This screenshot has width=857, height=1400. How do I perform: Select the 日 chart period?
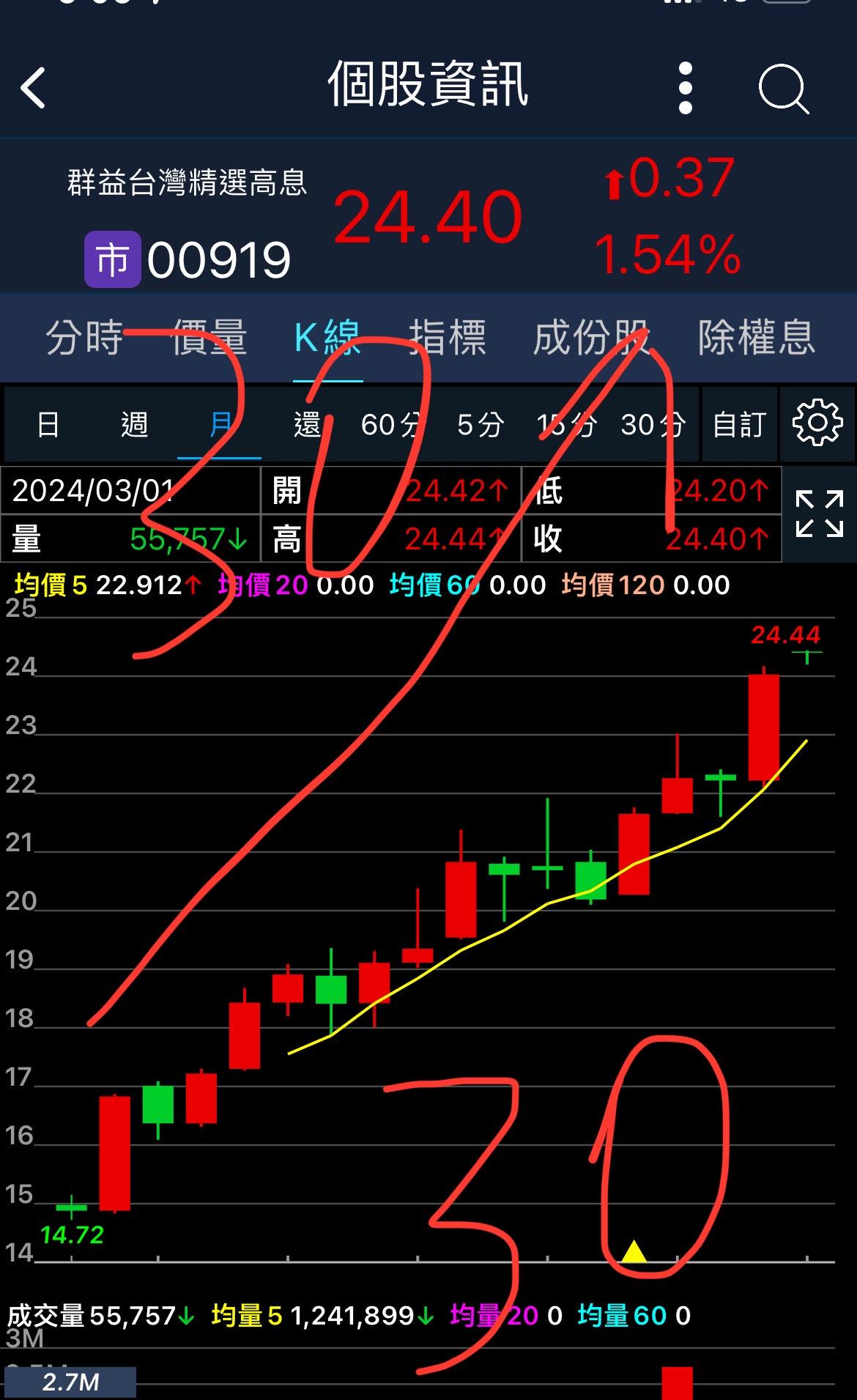48,424
